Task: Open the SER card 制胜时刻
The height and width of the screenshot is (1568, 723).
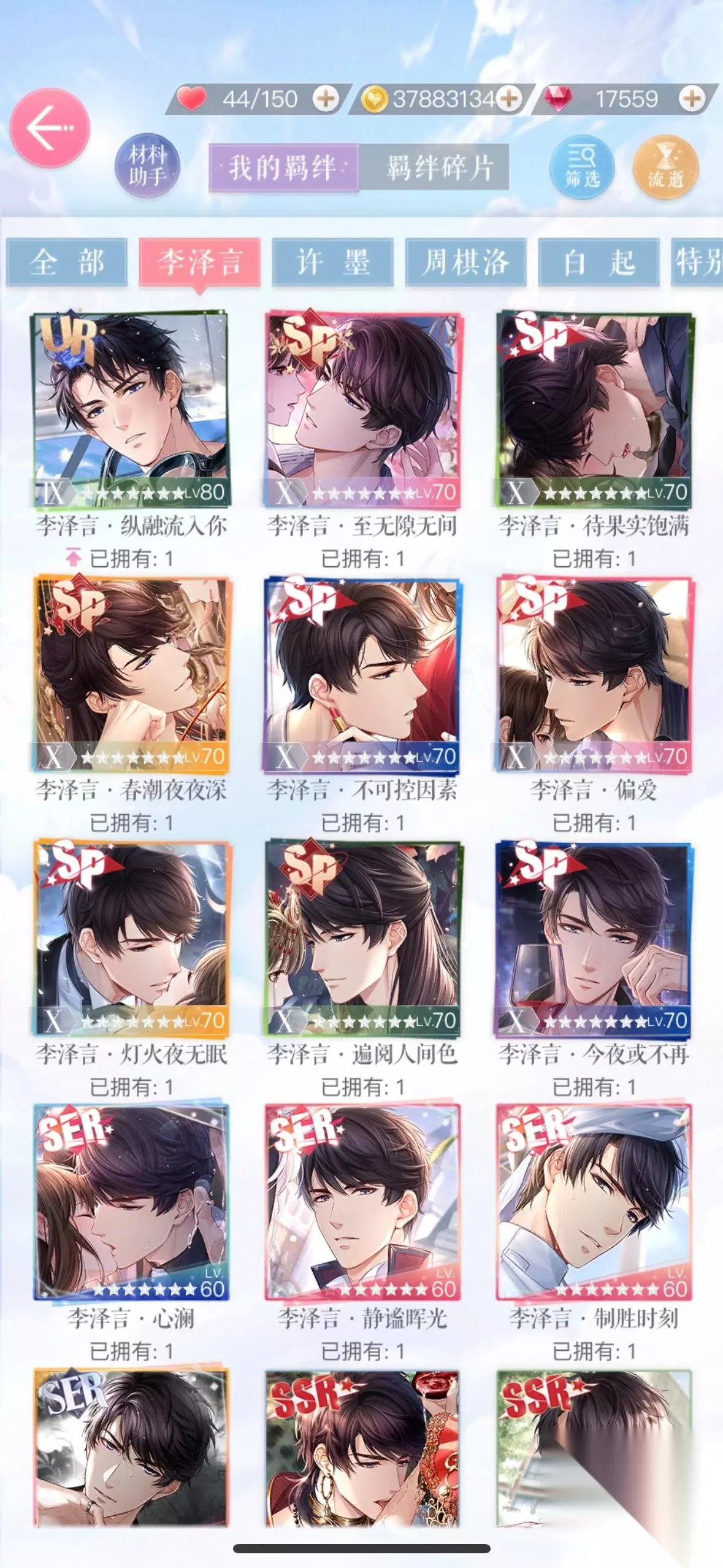Action: (594, 1202)
